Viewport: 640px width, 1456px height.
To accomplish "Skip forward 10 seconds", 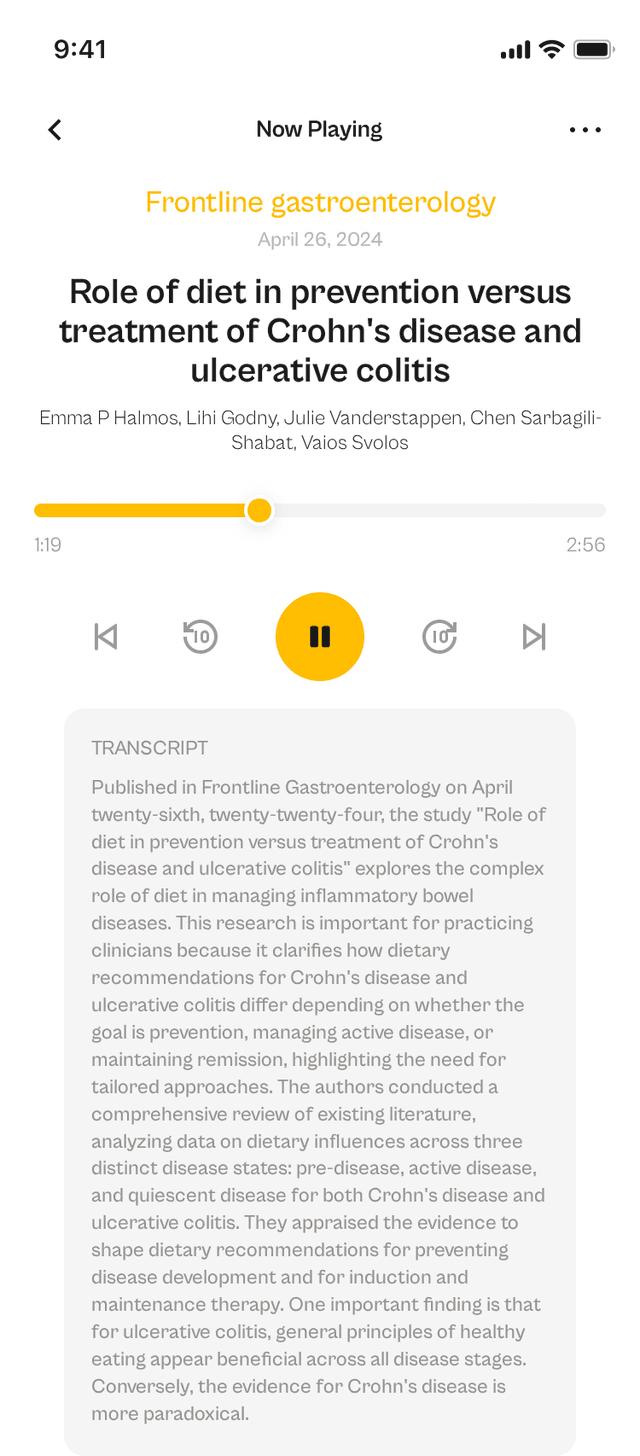I will pyautogui.click(x=440, y=637).
